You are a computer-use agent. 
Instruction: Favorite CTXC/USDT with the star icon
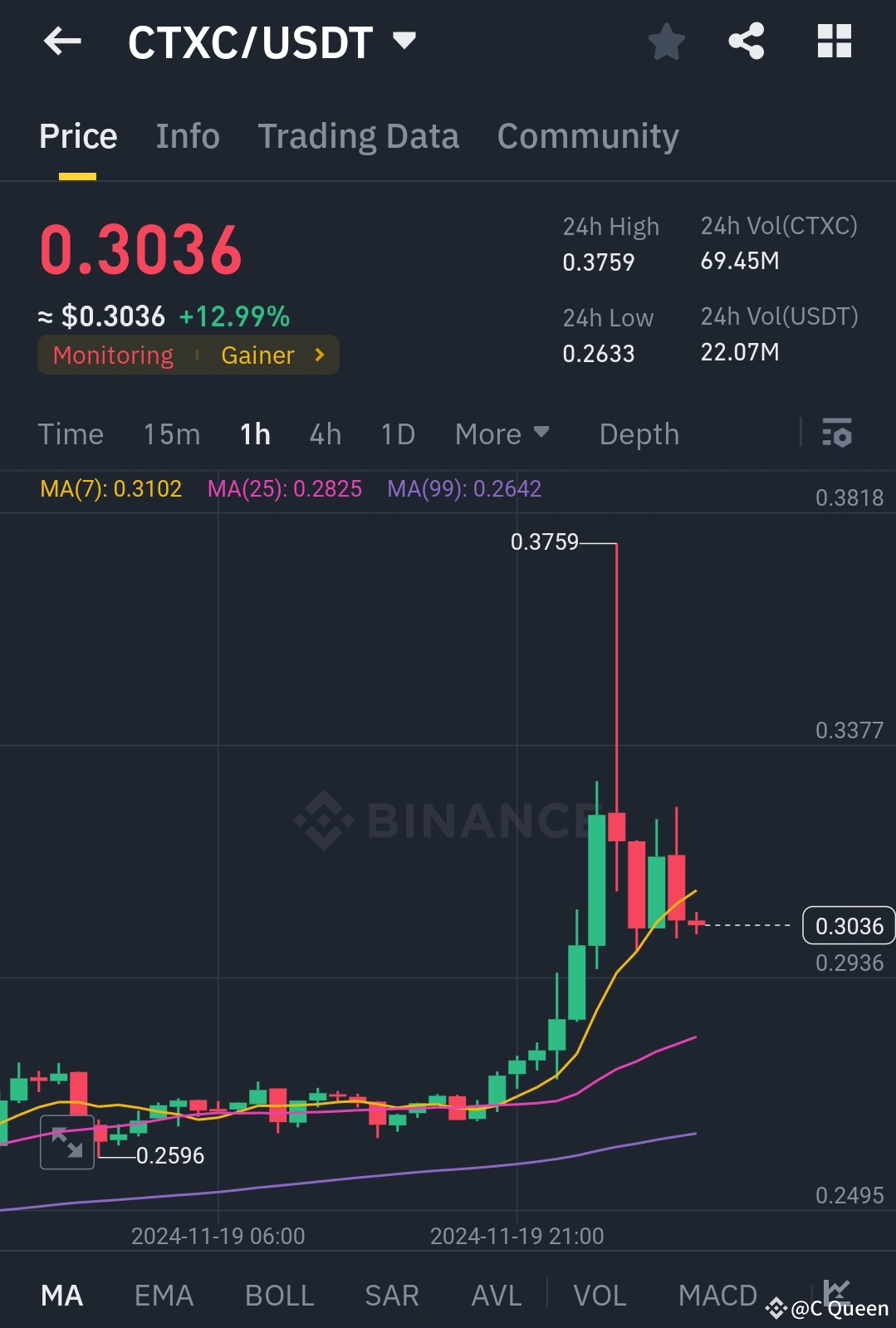(666, 41)
